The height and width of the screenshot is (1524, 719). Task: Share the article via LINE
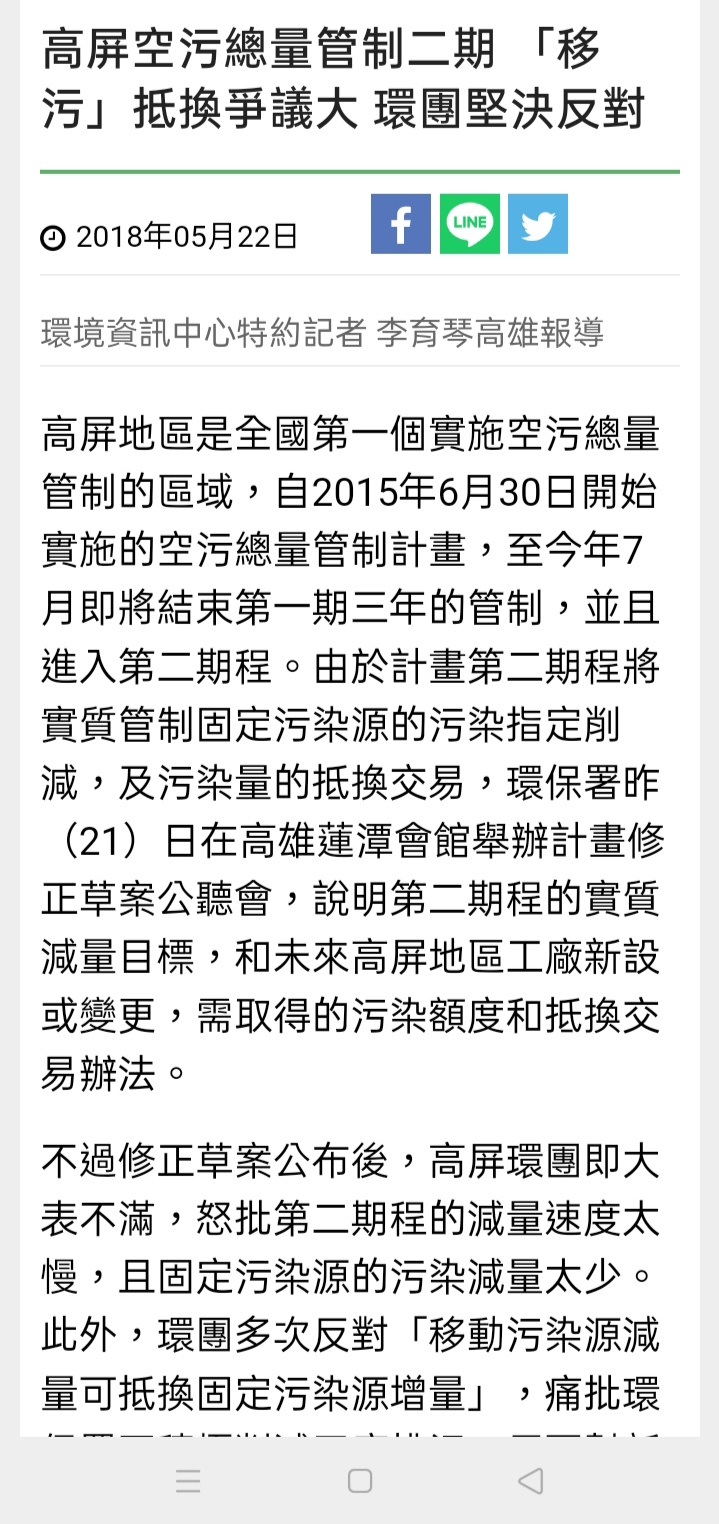(x=469, y=224)
